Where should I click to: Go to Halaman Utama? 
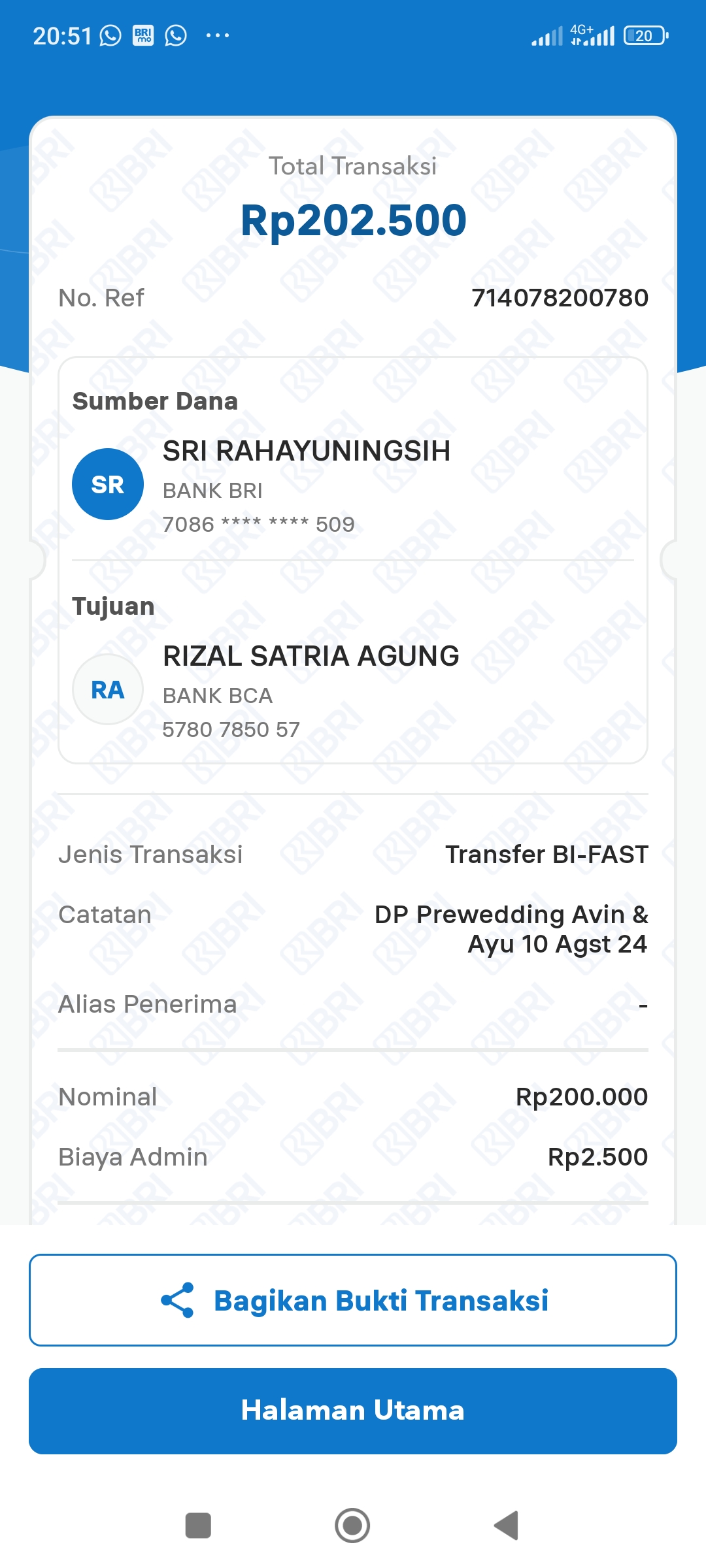coord(353,1411)
